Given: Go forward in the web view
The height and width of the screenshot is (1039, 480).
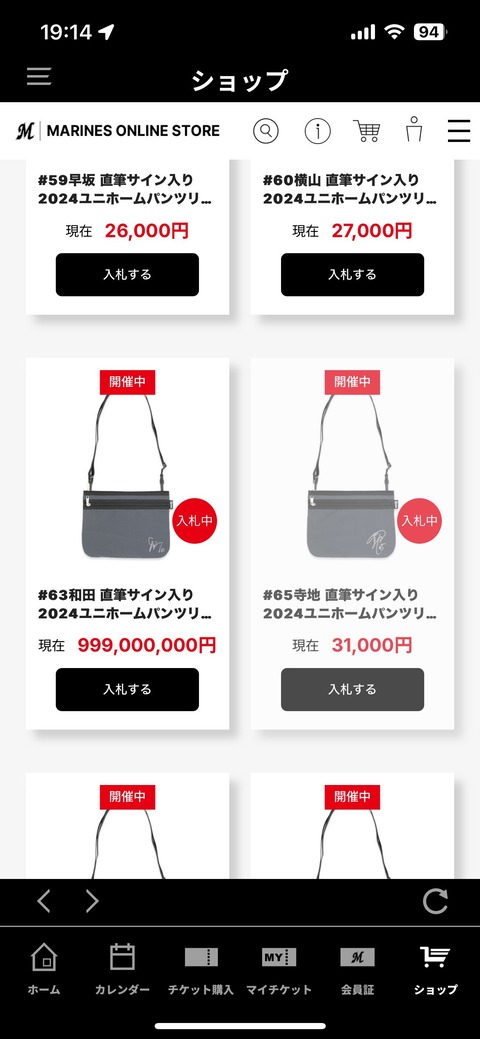Looking at the screenshot, I should pos(91,901).
